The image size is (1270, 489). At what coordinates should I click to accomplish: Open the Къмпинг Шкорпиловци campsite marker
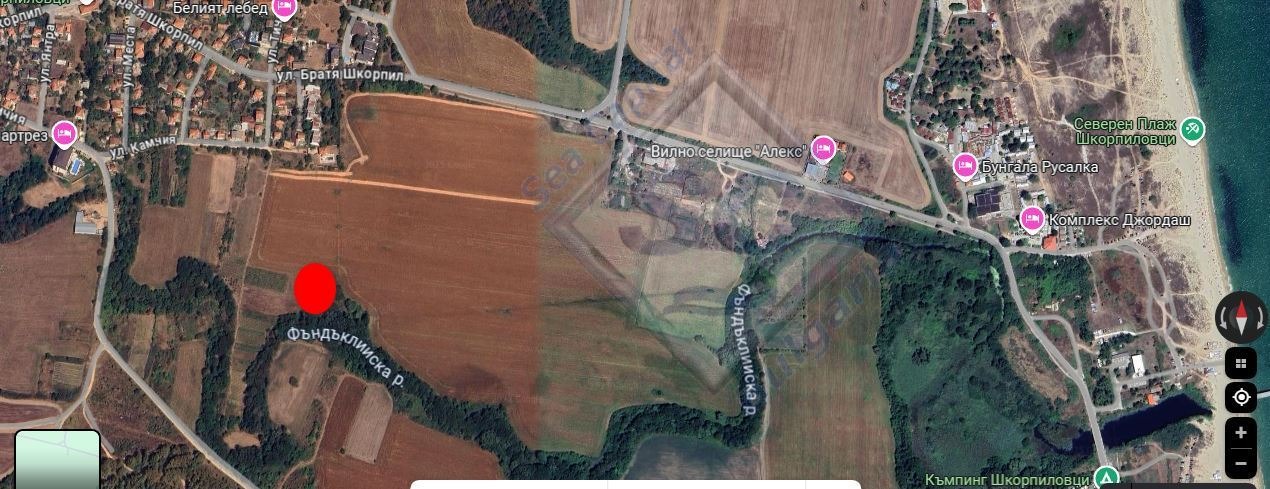(1105, 478)
